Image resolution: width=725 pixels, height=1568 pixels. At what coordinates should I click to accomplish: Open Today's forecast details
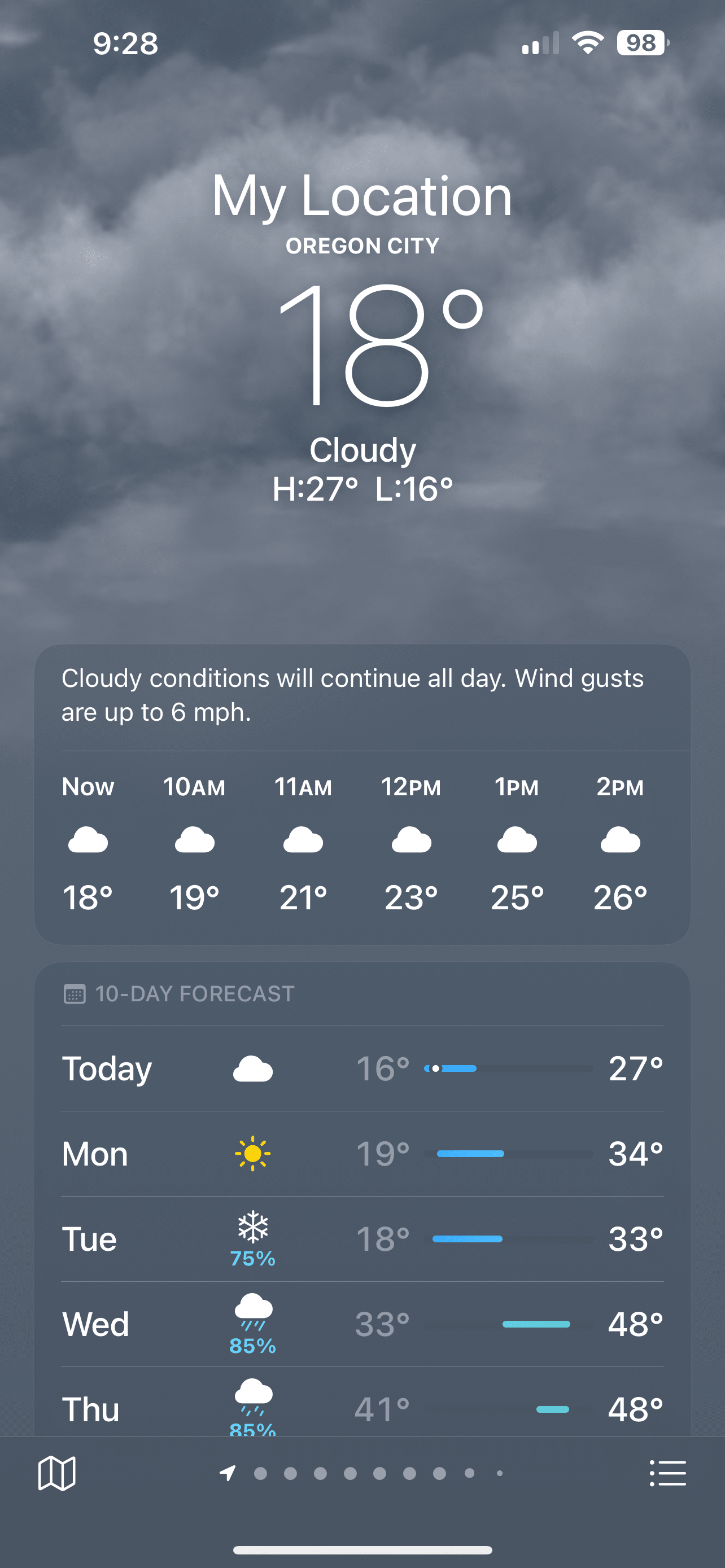[x=362, y=1069]
